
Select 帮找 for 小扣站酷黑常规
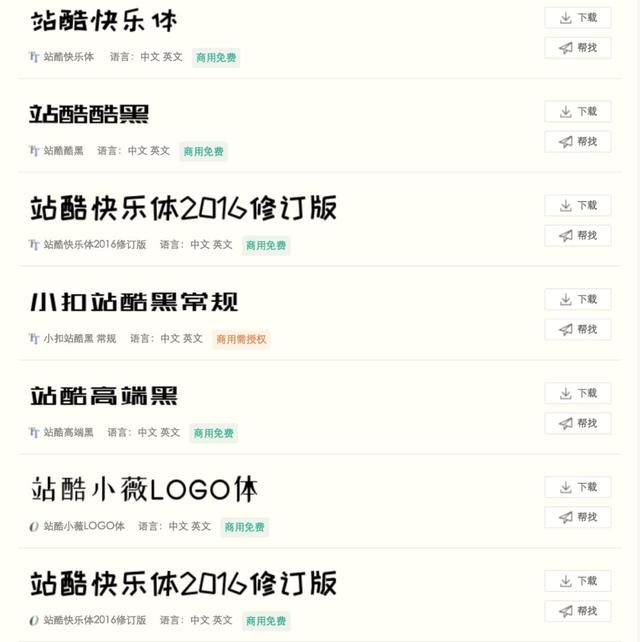(578, 329)
